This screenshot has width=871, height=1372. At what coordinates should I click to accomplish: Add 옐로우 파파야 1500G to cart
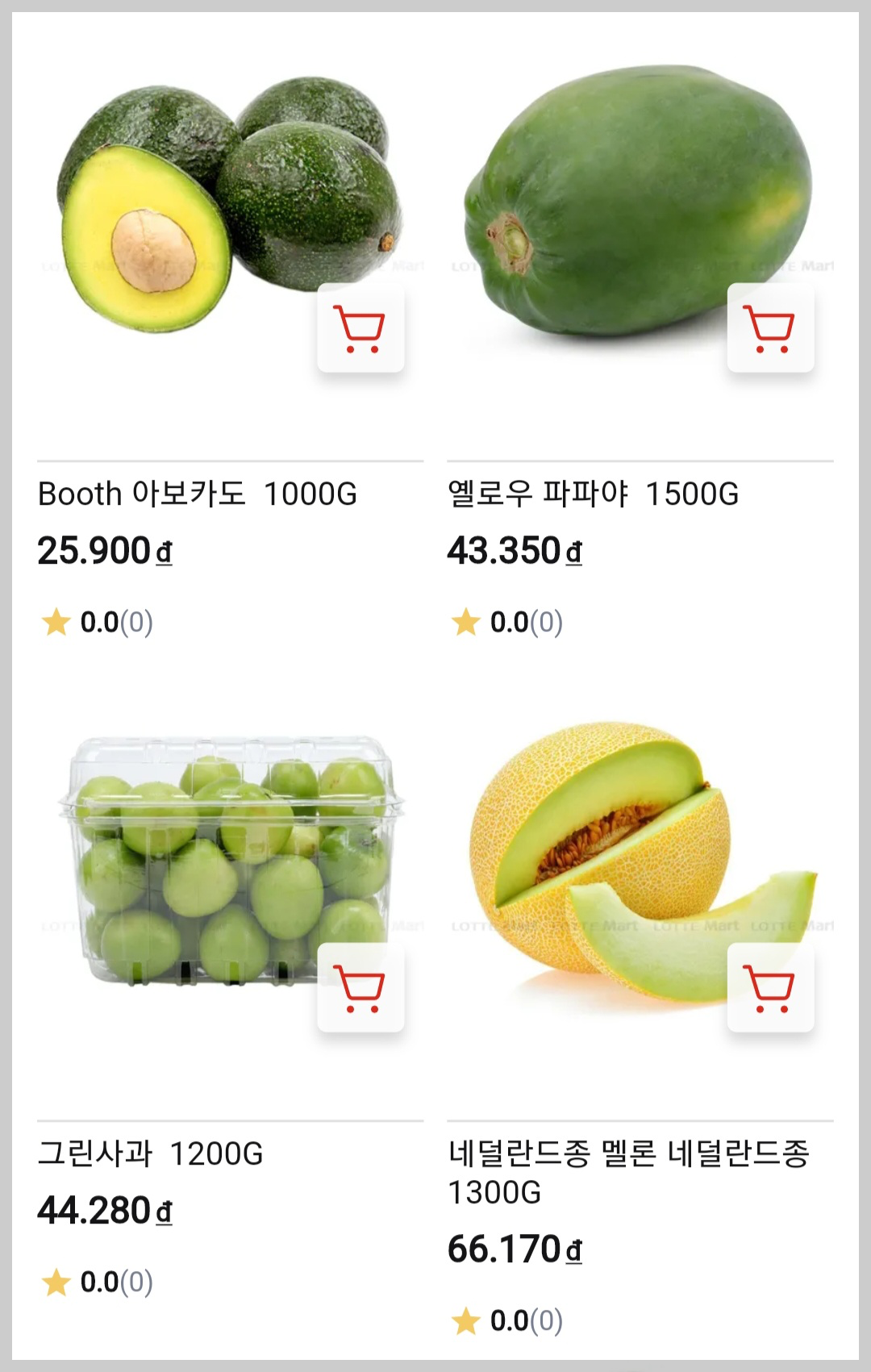pos(770,328)
